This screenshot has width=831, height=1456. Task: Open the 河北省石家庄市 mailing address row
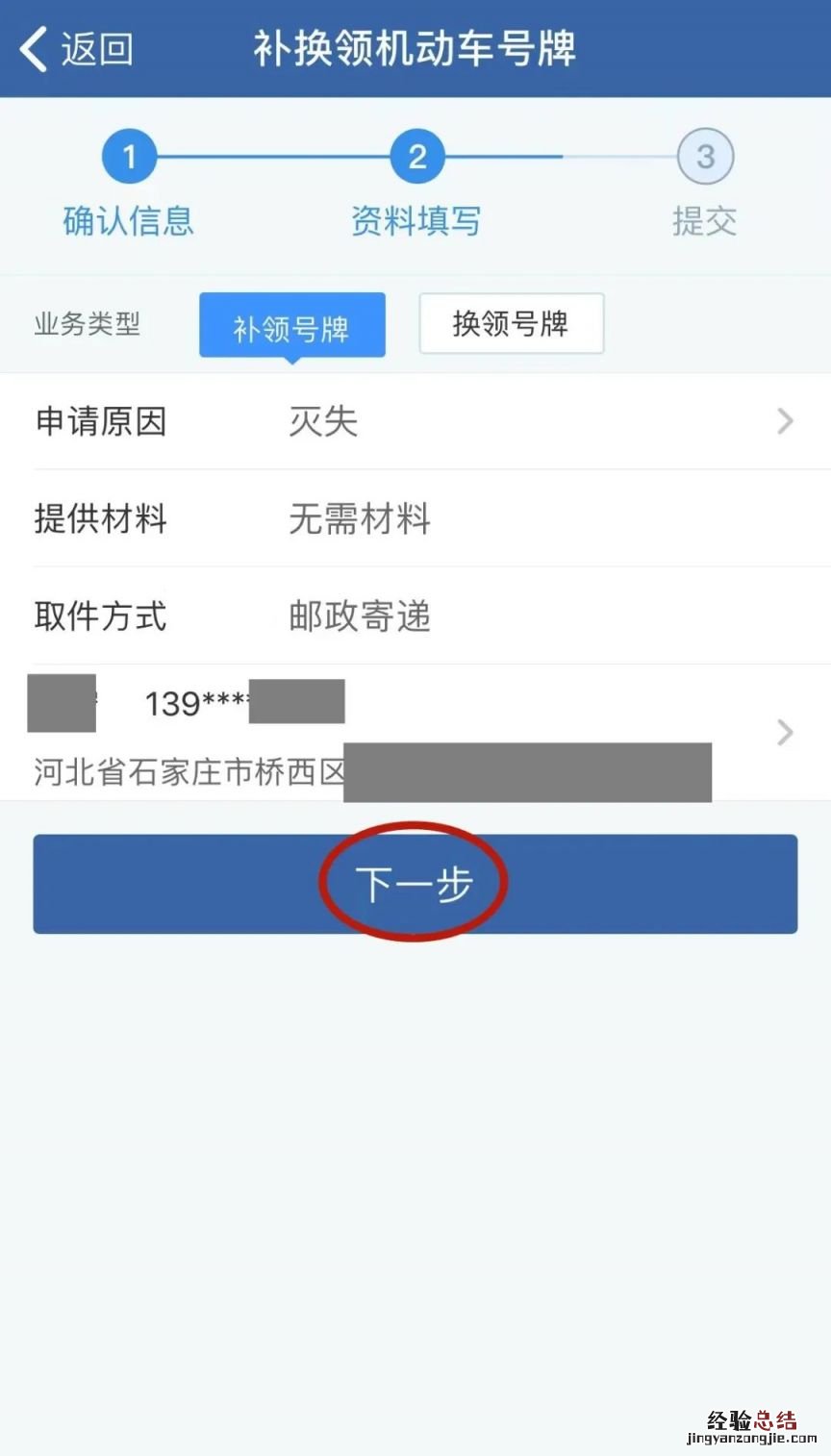click(x=415, y=733)
